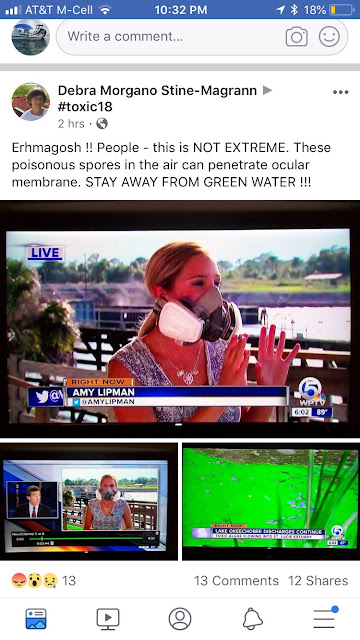
Task: Open the emoji smiley picker
Action: (329, 37)
